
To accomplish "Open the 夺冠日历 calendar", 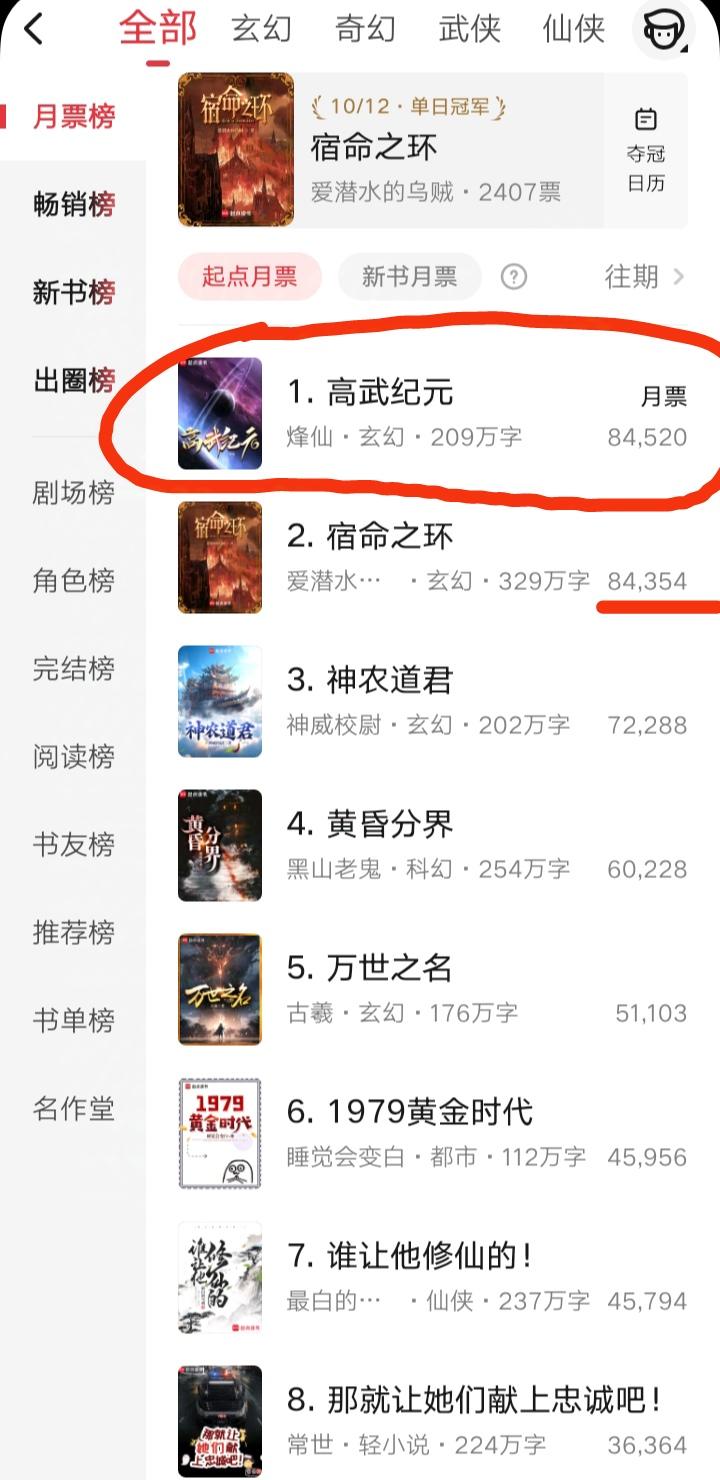I will click(x=646, y=150).
